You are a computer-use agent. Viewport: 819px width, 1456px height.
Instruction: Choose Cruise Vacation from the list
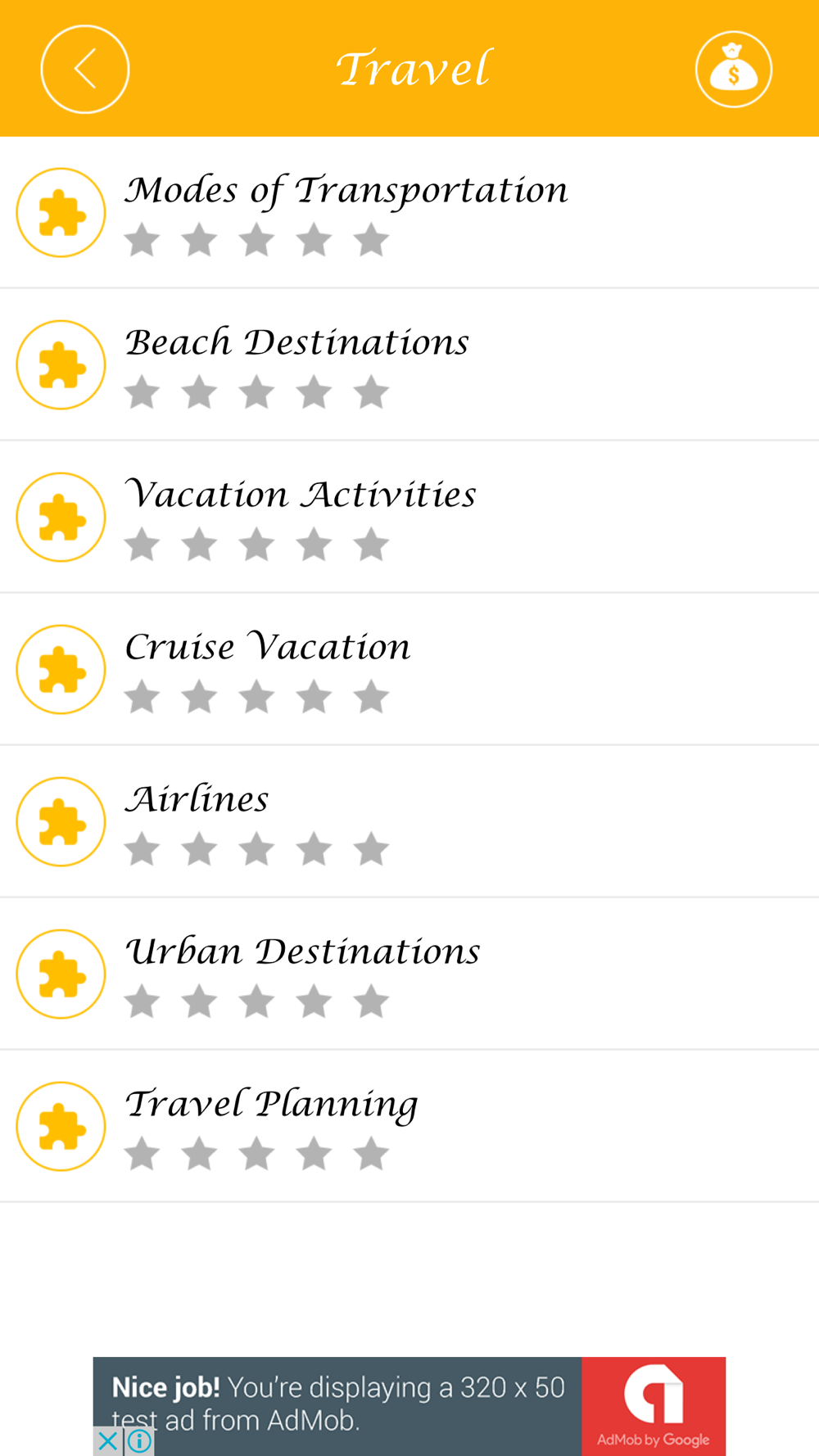(x=409, y=670)
